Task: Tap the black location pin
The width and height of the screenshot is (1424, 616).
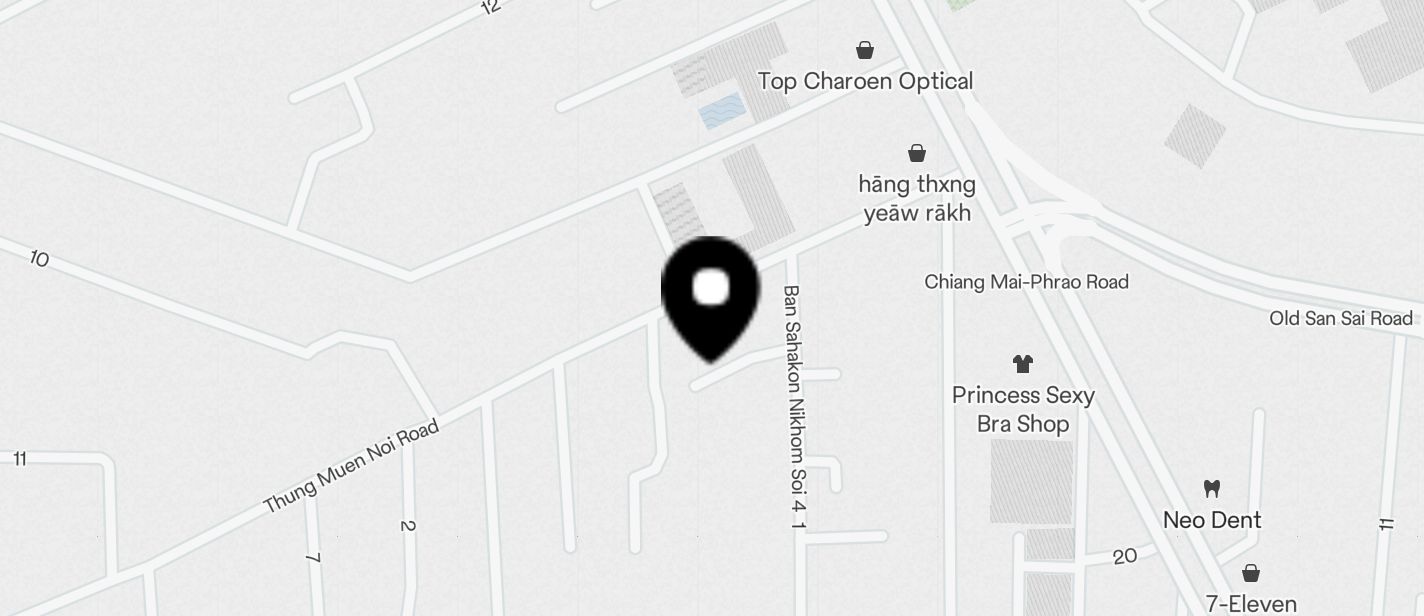Action: (710, 296)
